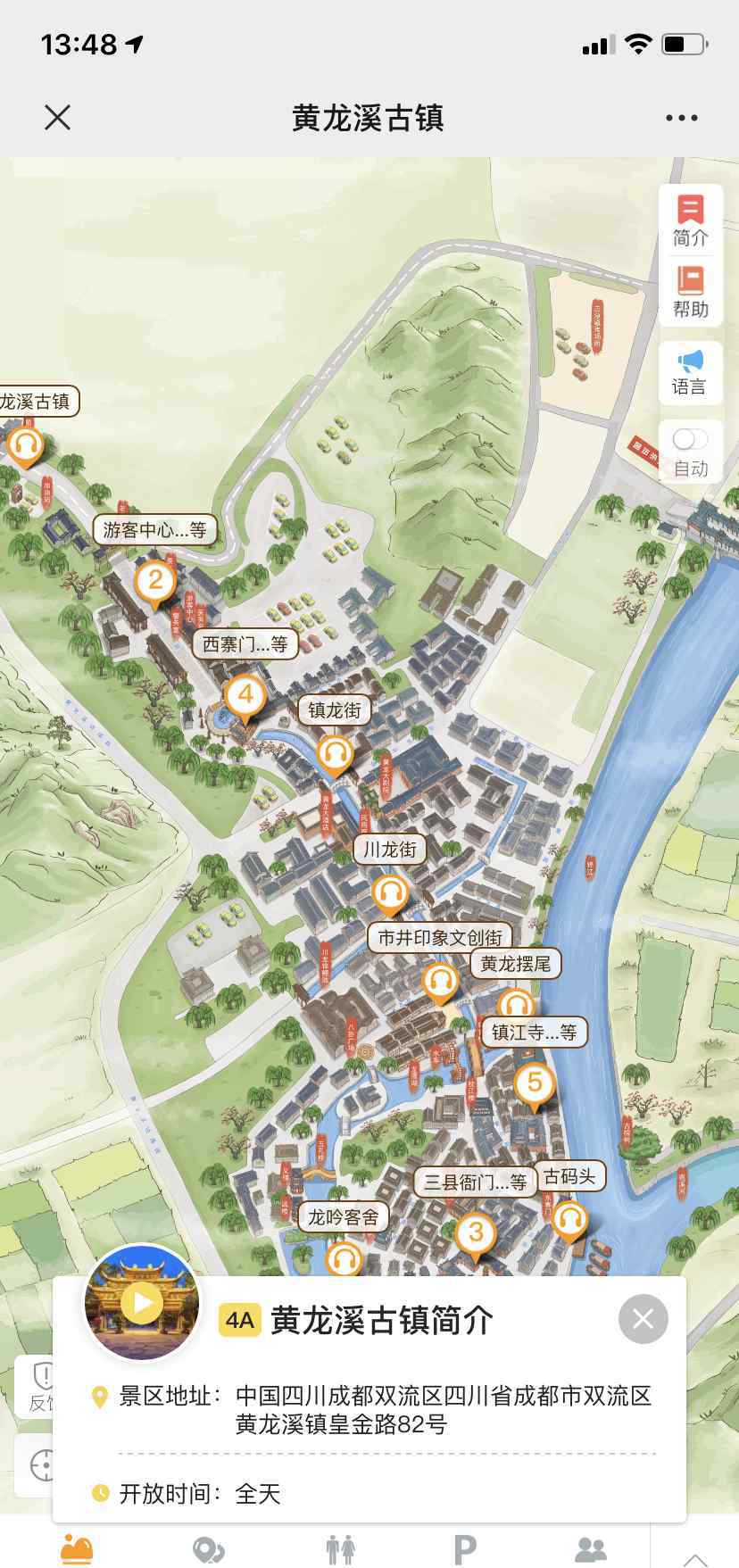Dismiss the 黄龙溪古镇简介 info card
Image resolution: width=739 pixels, height=1568 pixels.
pos(643,1319)
